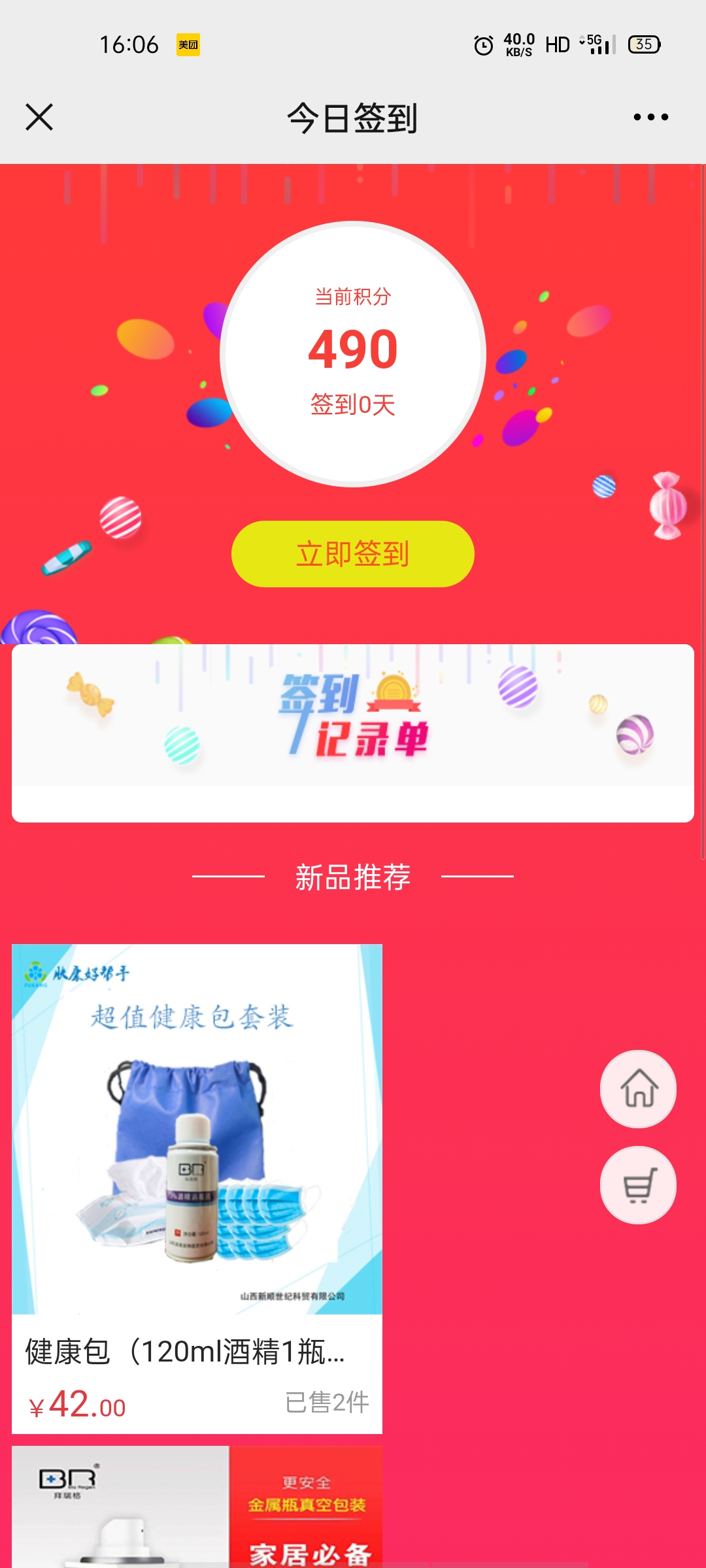Go to the home page via floating button

coord(638,1088)
